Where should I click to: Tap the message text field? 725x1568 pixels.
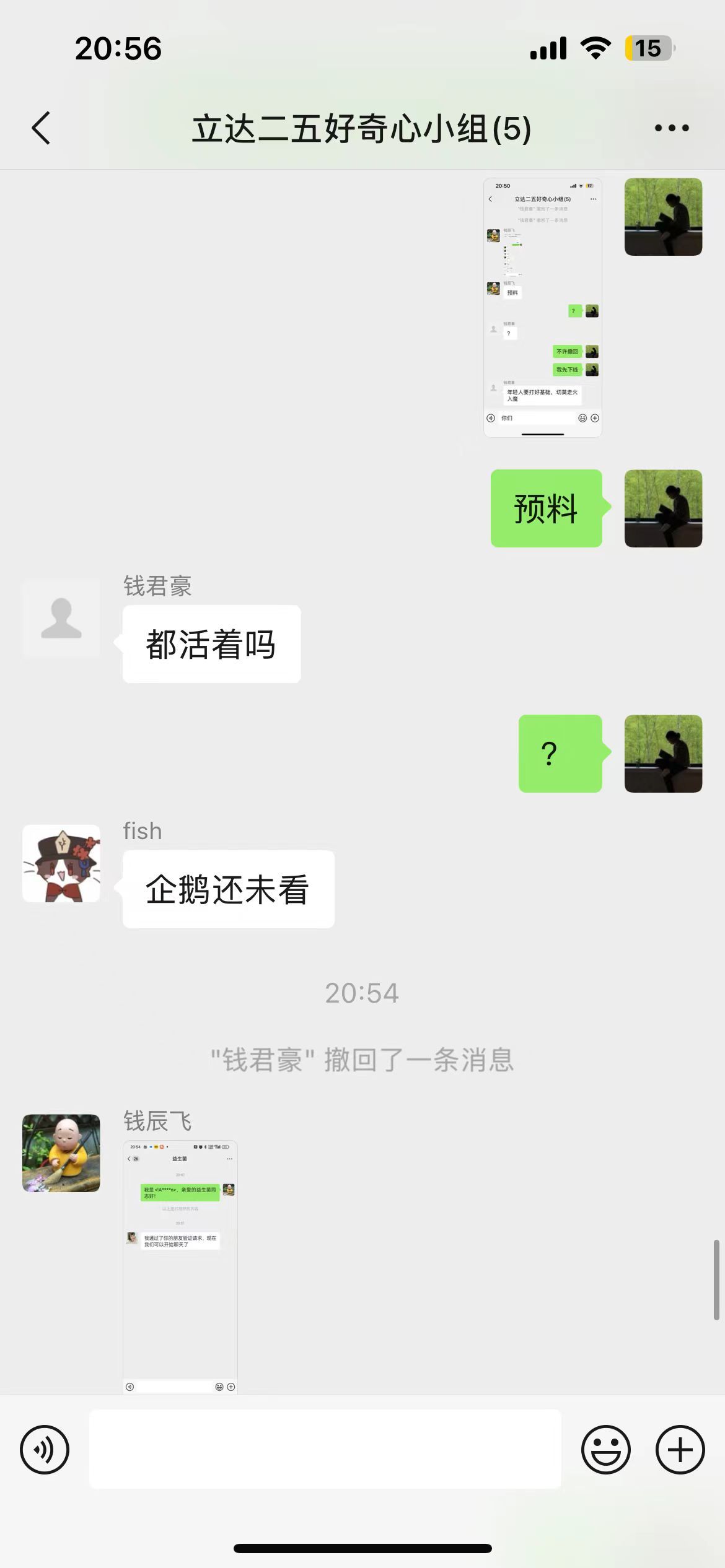[x=325, y=1449]
